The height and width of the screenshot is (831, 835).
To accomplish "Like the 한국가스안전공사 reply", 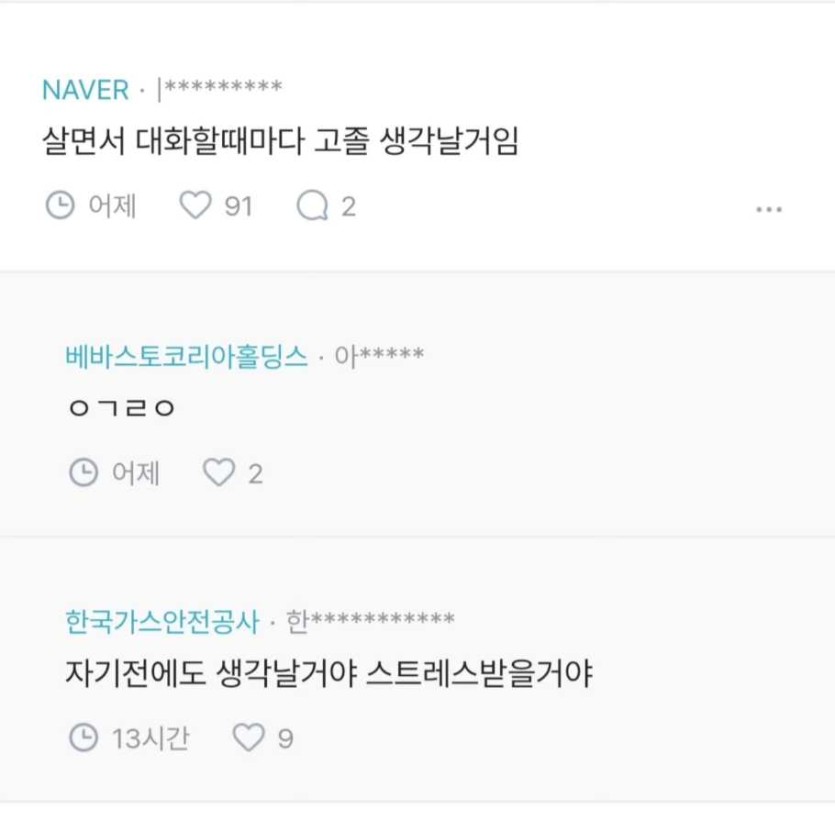I will (249, 738).
